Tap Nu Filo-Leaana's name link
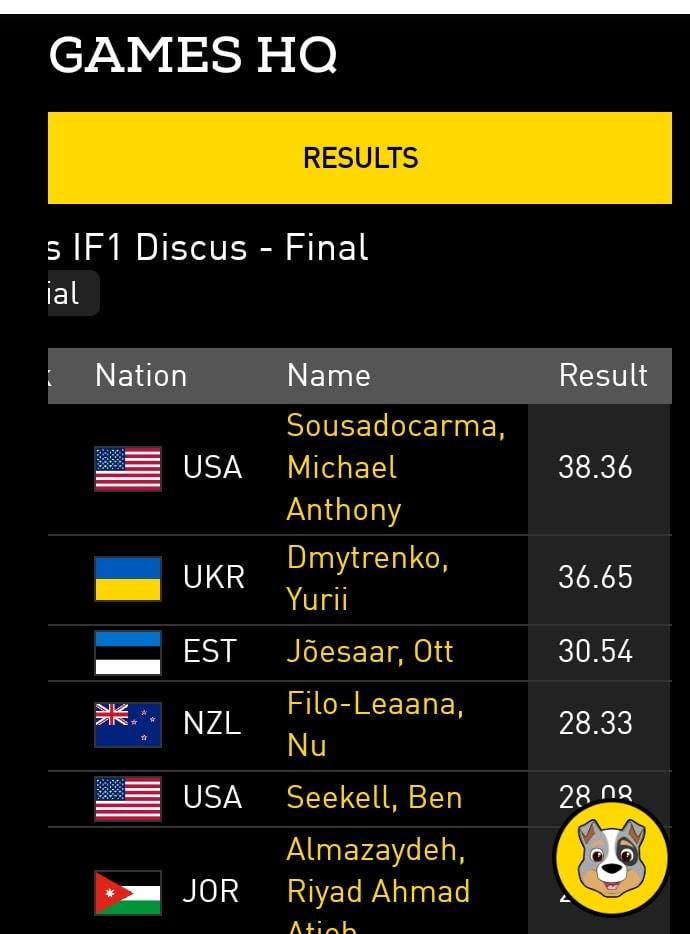Viewport: 690px width, 934px height. pos(374,724)
